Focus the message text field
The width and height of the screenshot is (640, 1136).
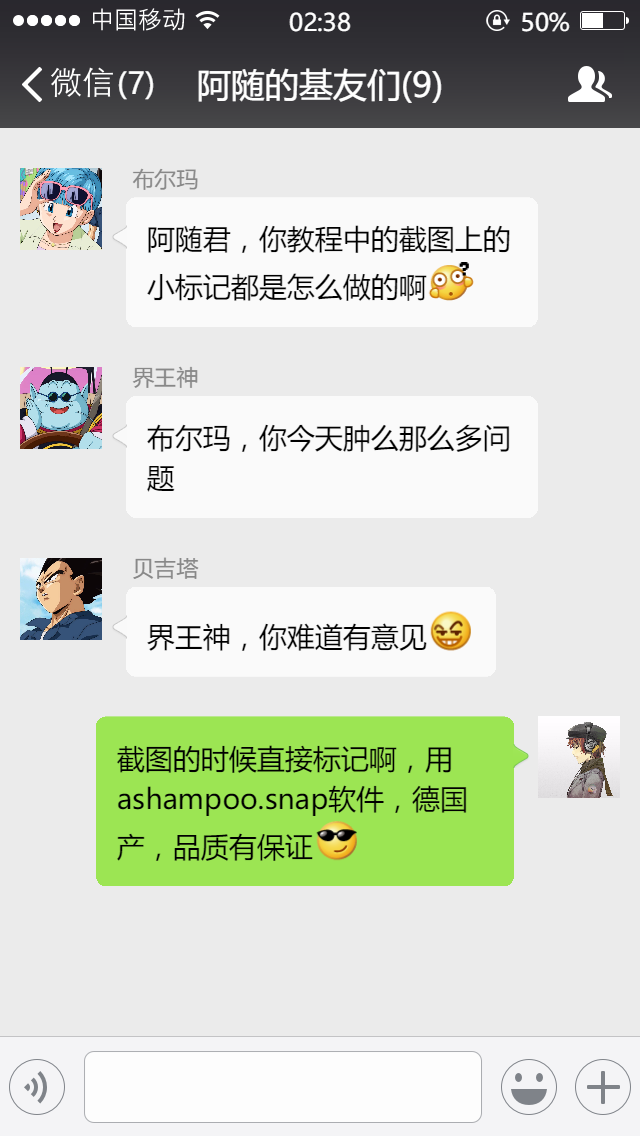click(x=282, y=1086)
